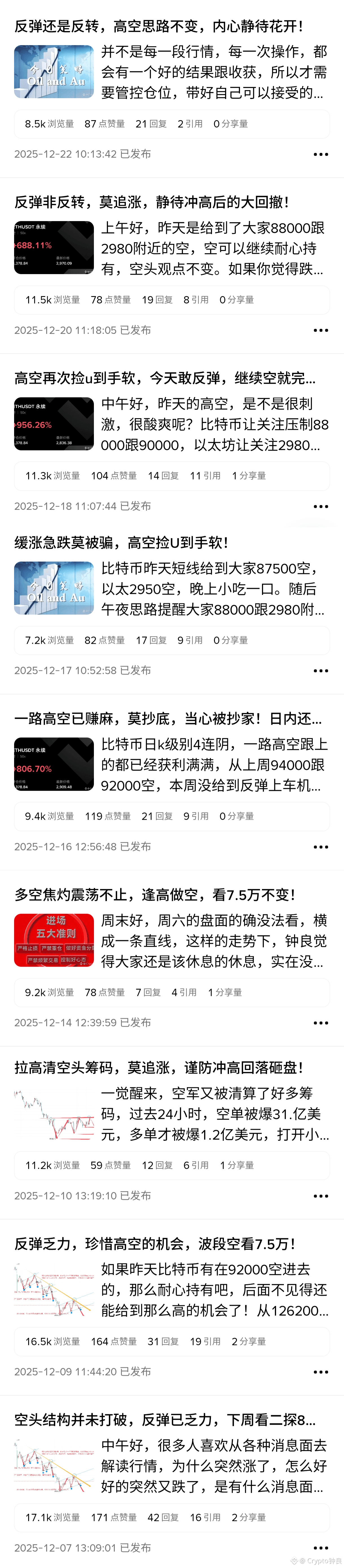Open more options for 2025-12-20 post
The image size is (344, 1568).
click(x=320, y=330)
